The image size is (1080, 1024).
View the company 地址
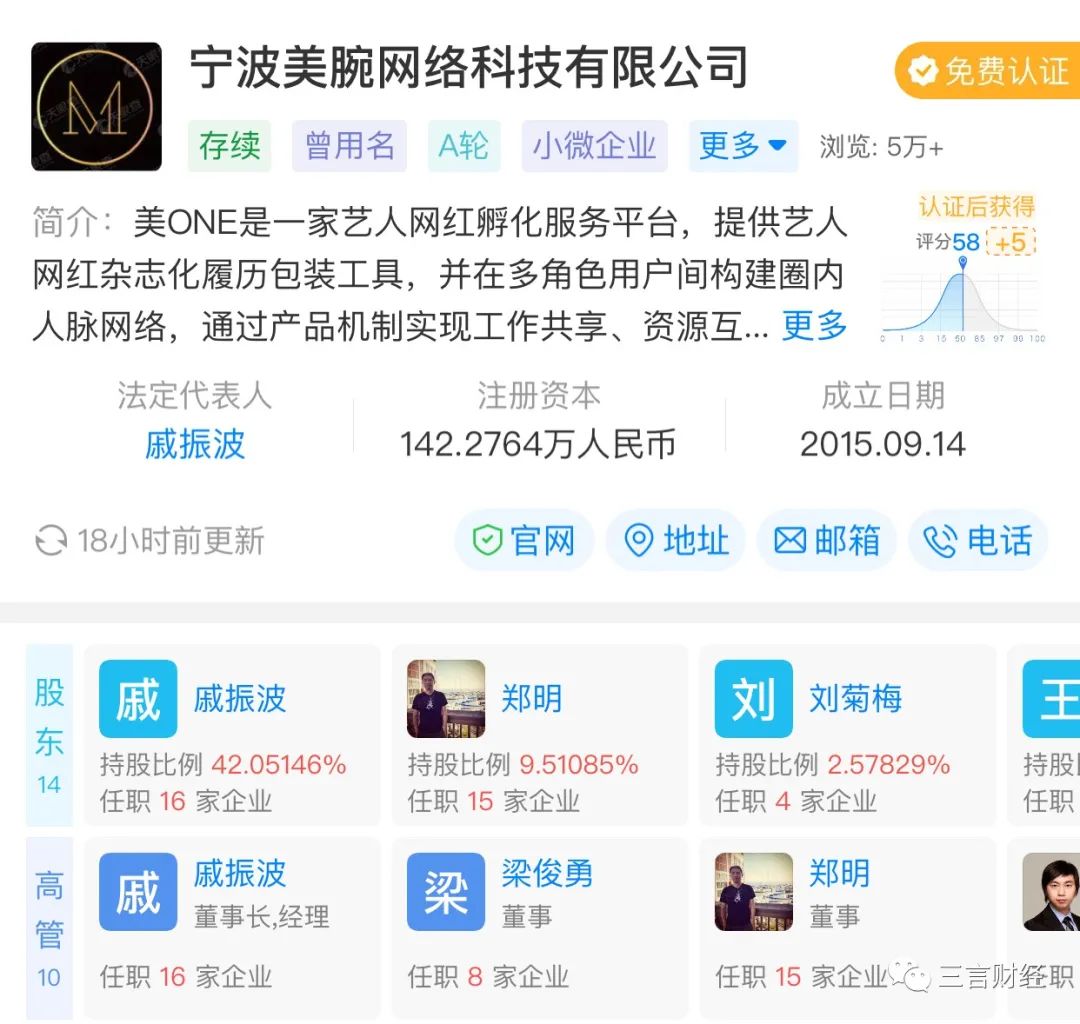(x=676, y=541)
